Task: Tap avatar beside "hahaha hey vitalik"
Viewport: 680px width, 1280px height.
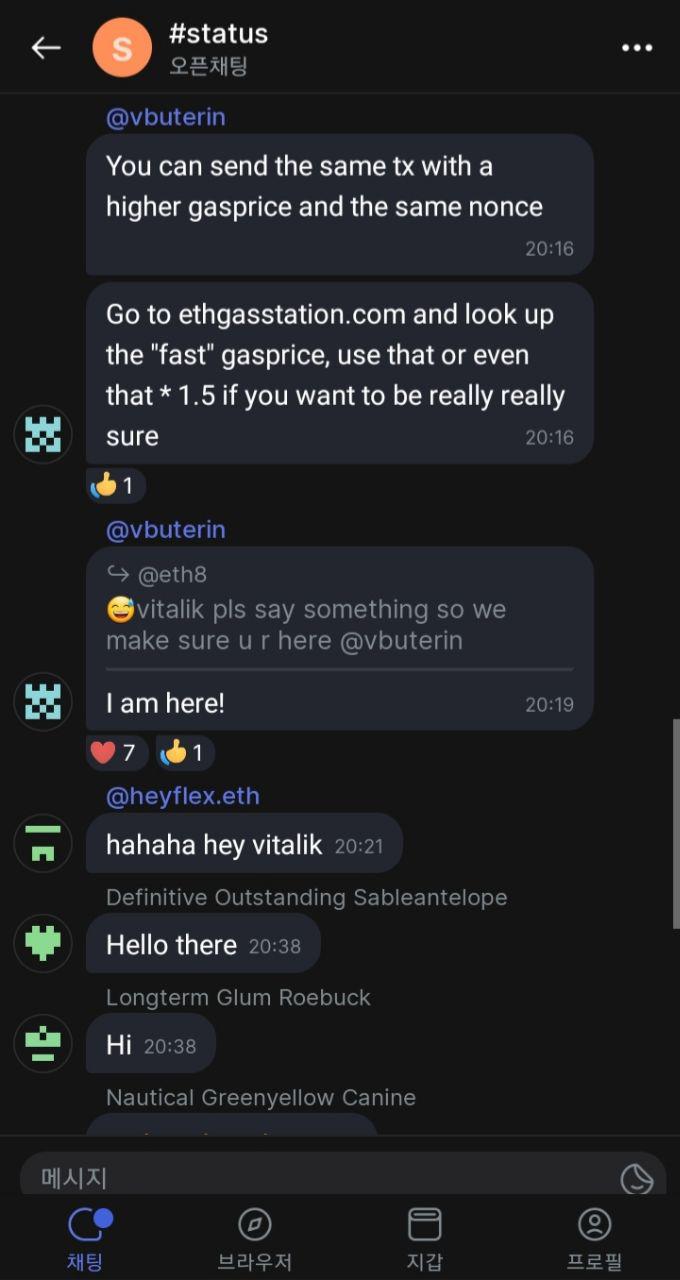Action: pyautogui.click(x=43, y=843)
